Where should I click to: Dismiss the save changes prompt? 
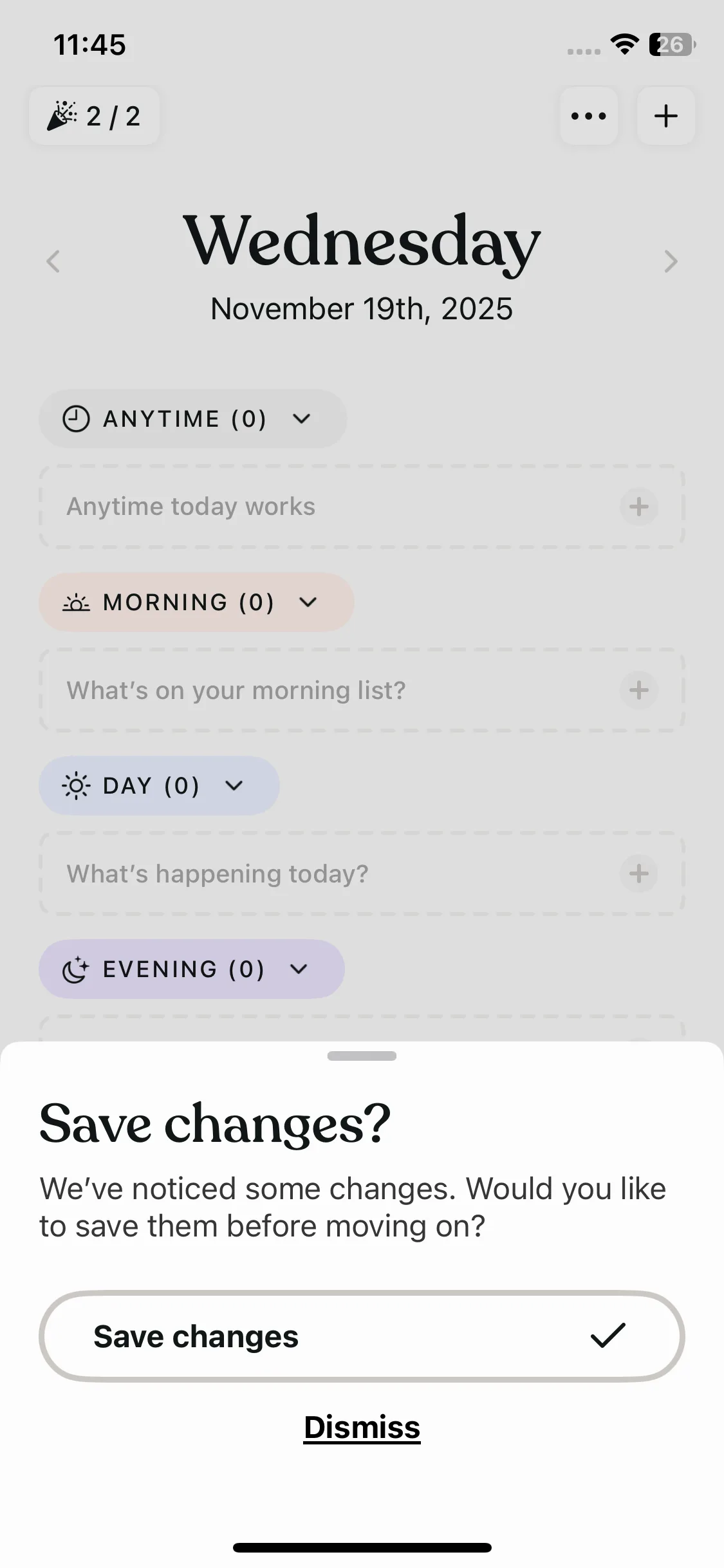(362, 1427)
